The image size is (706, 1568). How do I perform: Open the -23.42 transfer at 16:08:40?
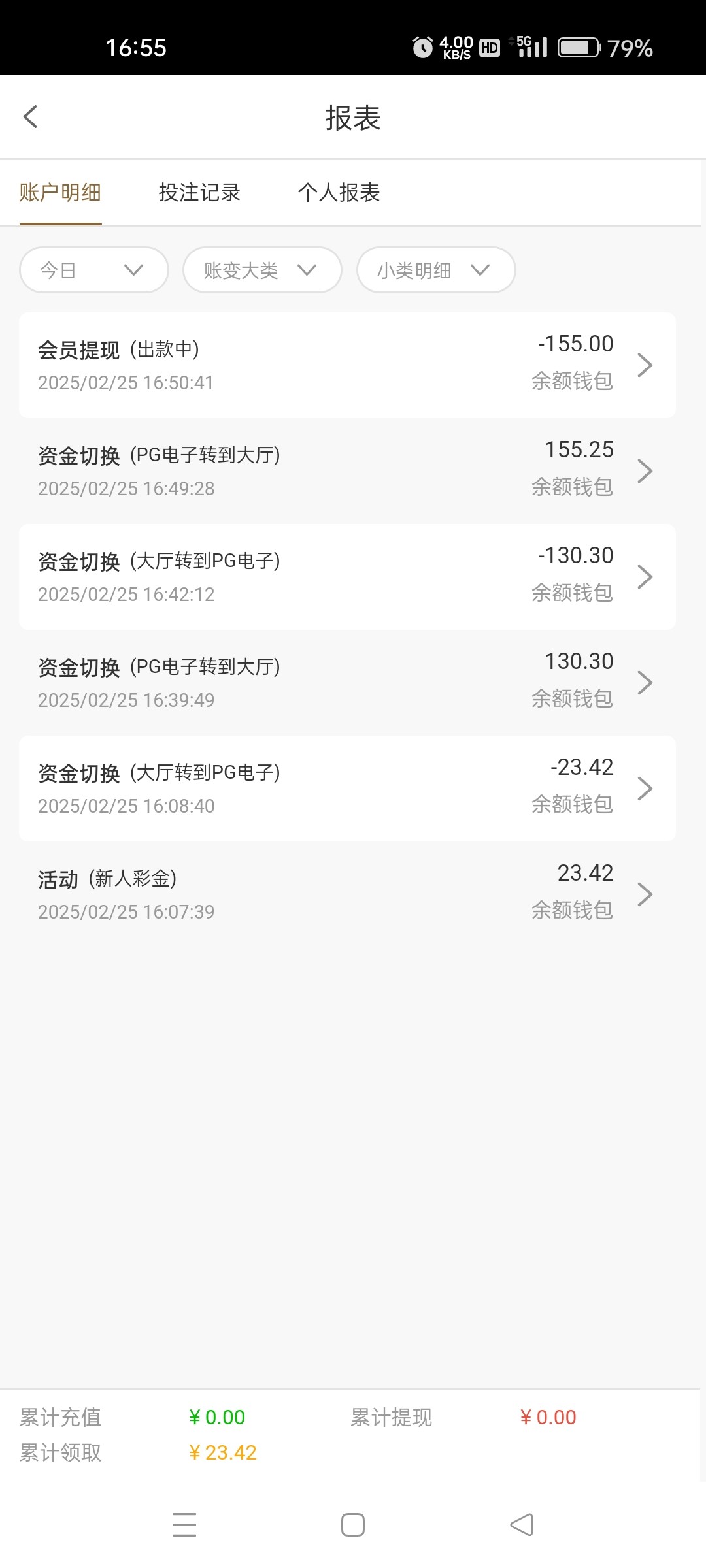(347, 789)
